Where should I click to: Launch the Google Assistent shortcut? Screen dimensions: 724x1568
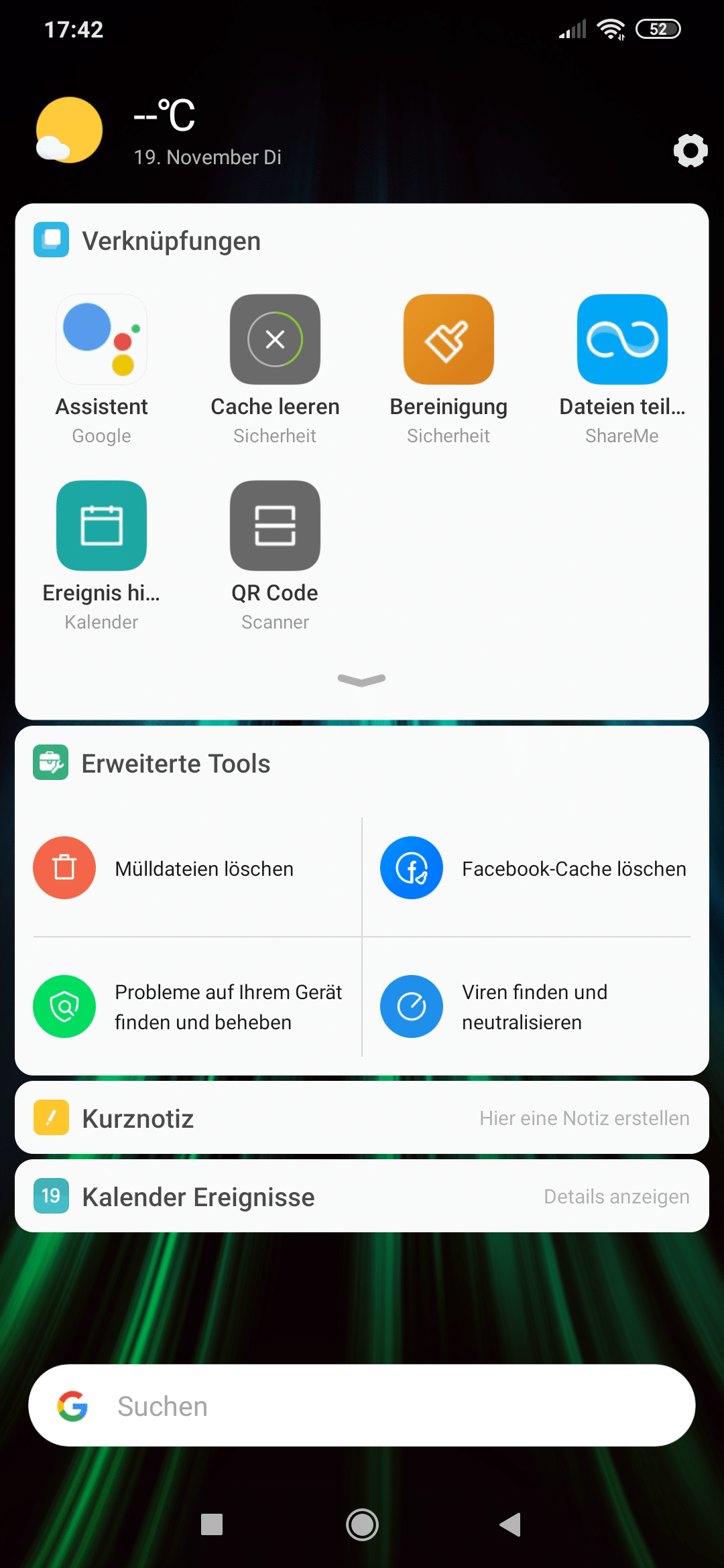coord(101,370)
